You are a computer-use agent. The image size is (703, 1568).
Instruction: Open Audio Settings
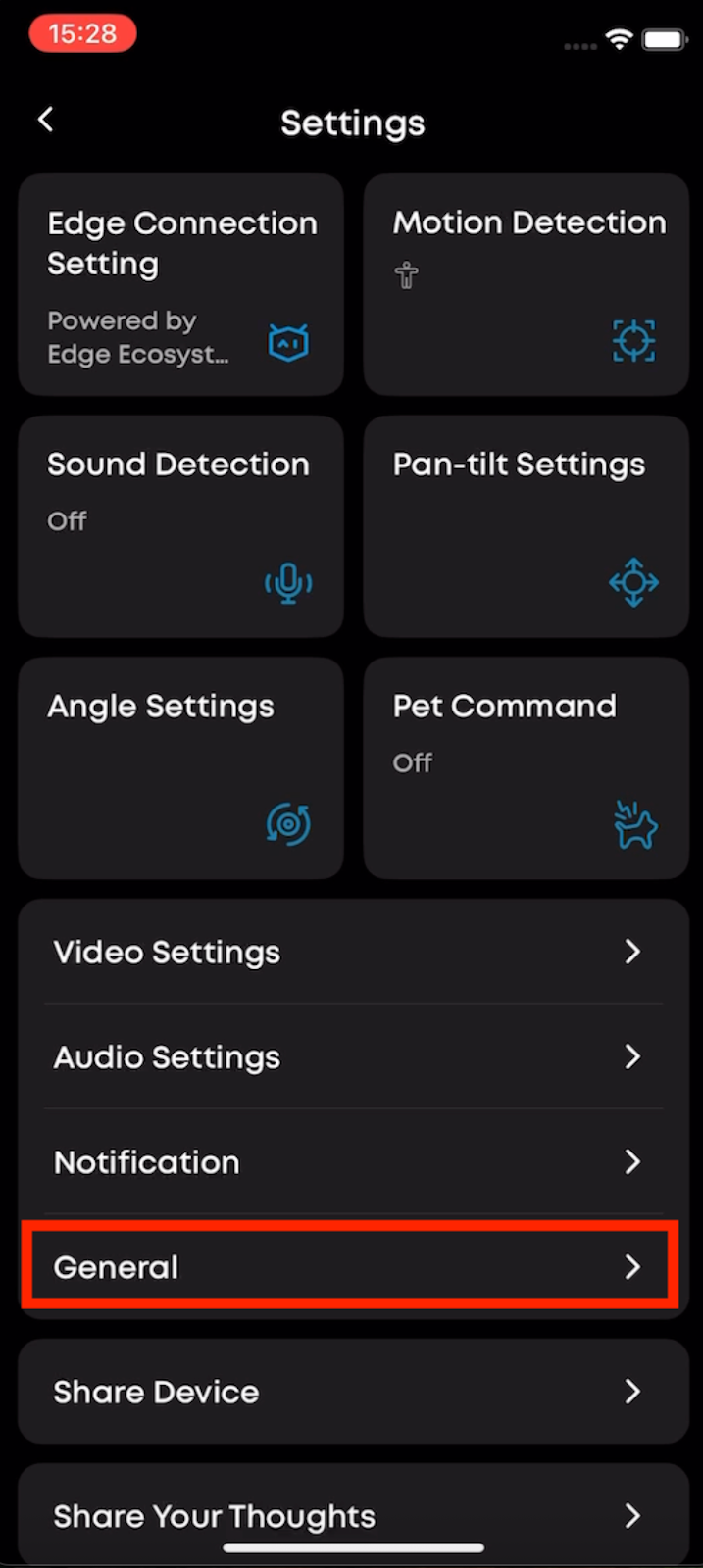click(x=353, y=1056)
